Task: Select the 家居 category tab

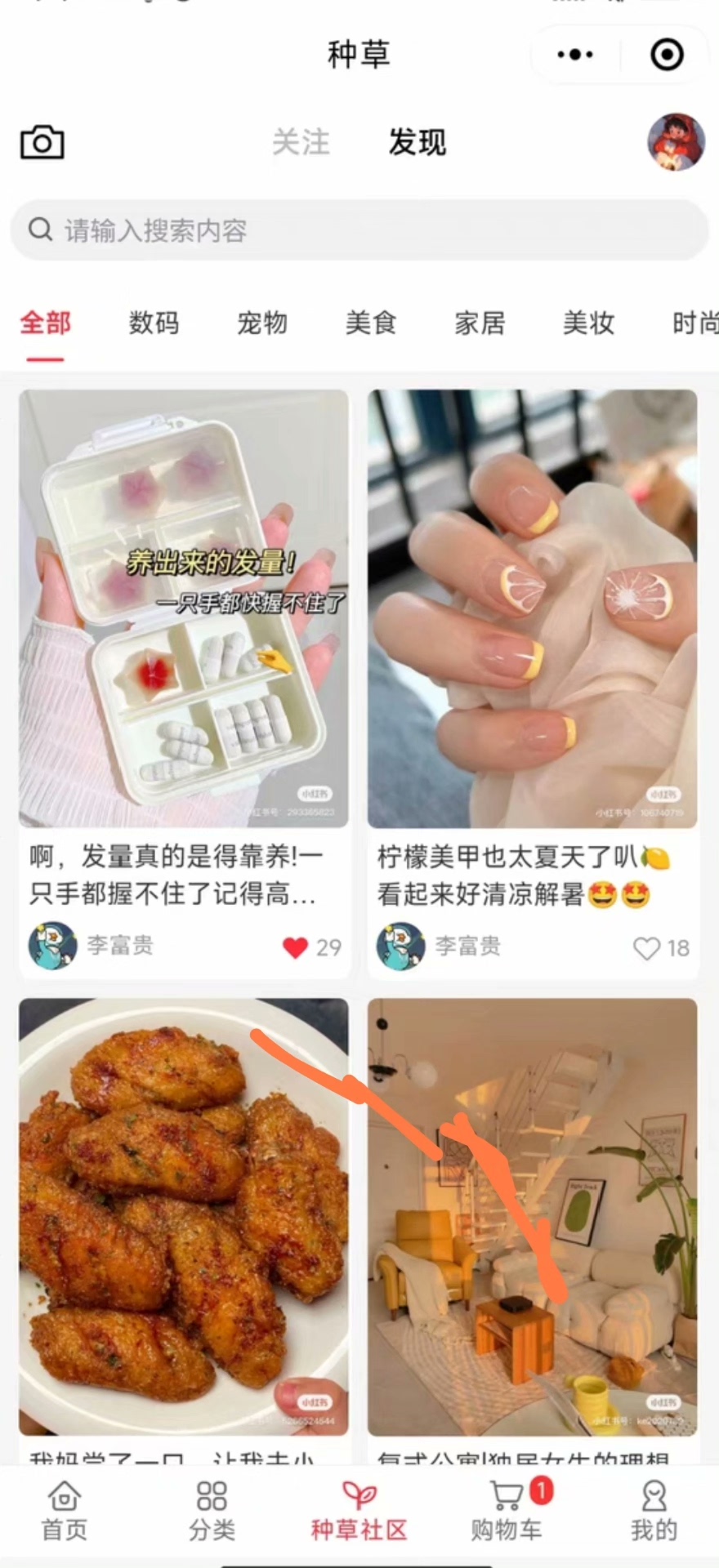Action: (480, 323)
